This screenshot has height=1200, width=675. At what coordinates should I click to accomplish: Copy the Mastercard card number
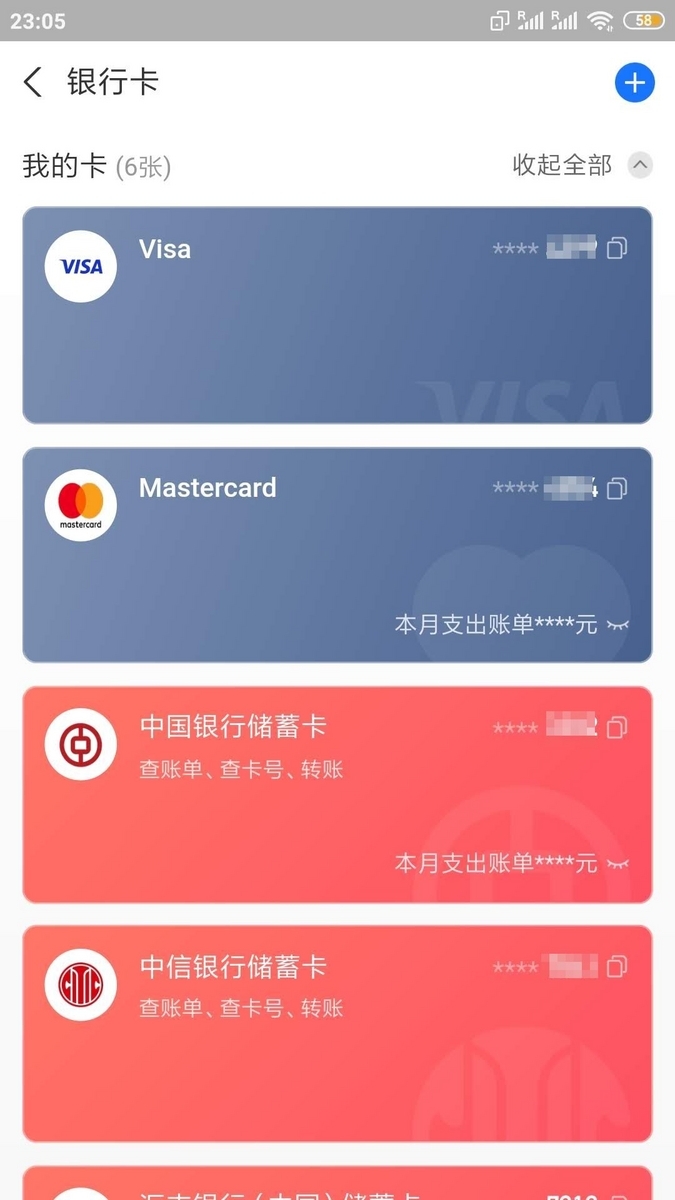(x=617, y=488)
